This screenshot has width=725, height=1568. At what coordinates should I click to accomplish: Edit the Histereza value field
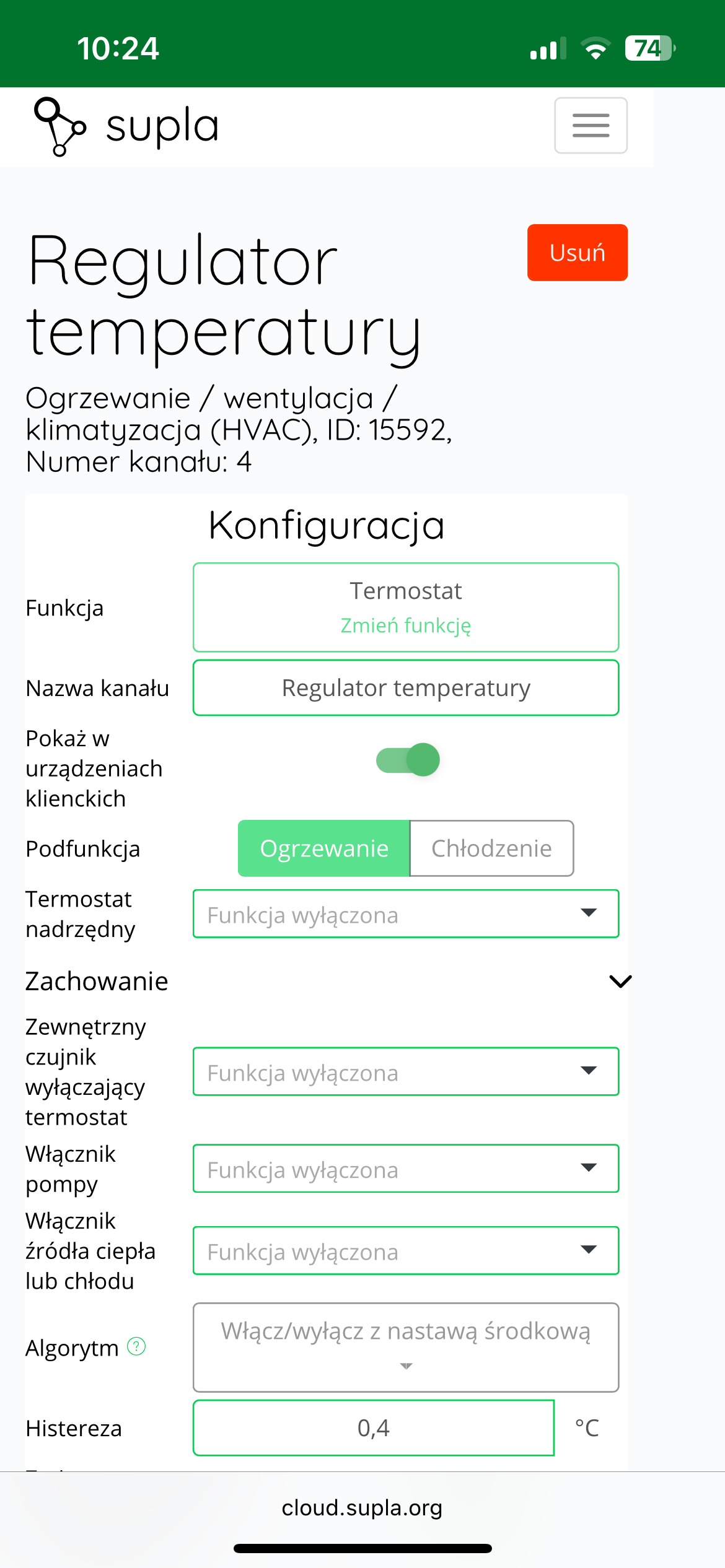click(x=374, y=1428)
